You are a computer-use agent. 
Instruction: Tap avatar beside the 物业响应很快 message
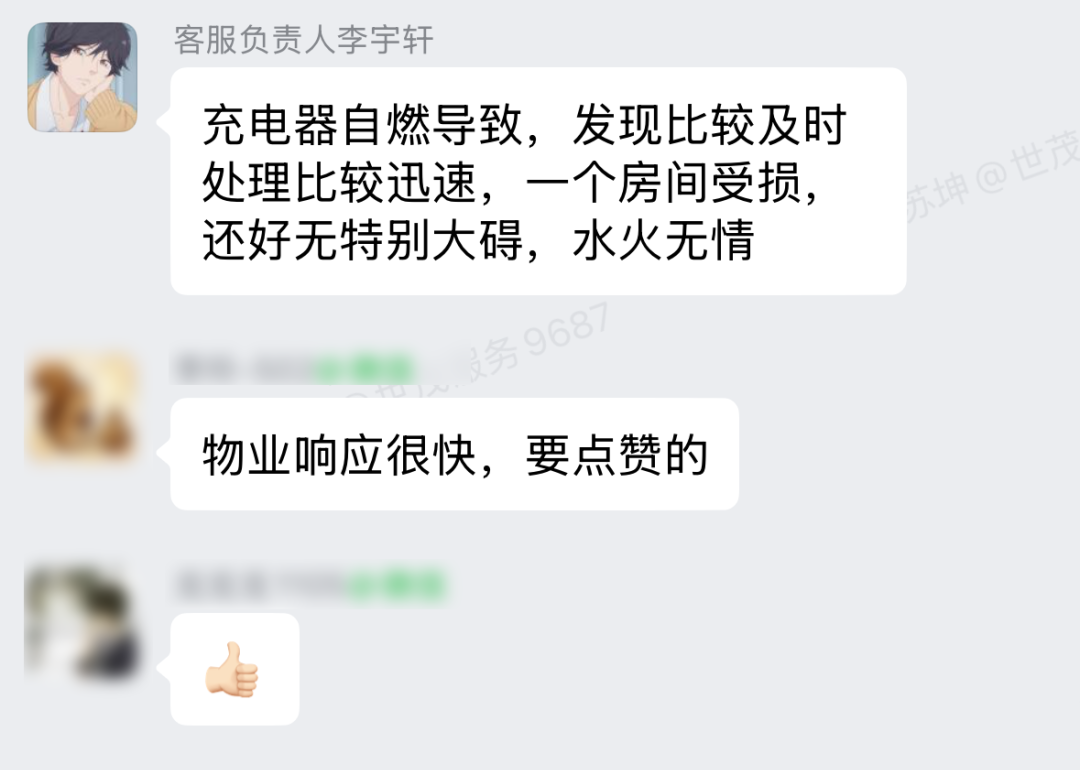click(81, 408)
